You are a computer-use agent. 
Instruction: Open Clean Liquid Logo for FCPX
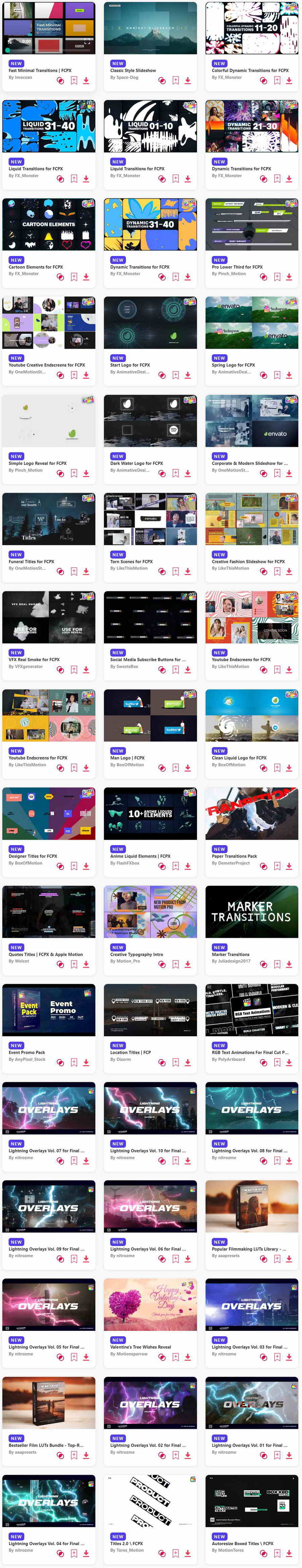point(239,758)
